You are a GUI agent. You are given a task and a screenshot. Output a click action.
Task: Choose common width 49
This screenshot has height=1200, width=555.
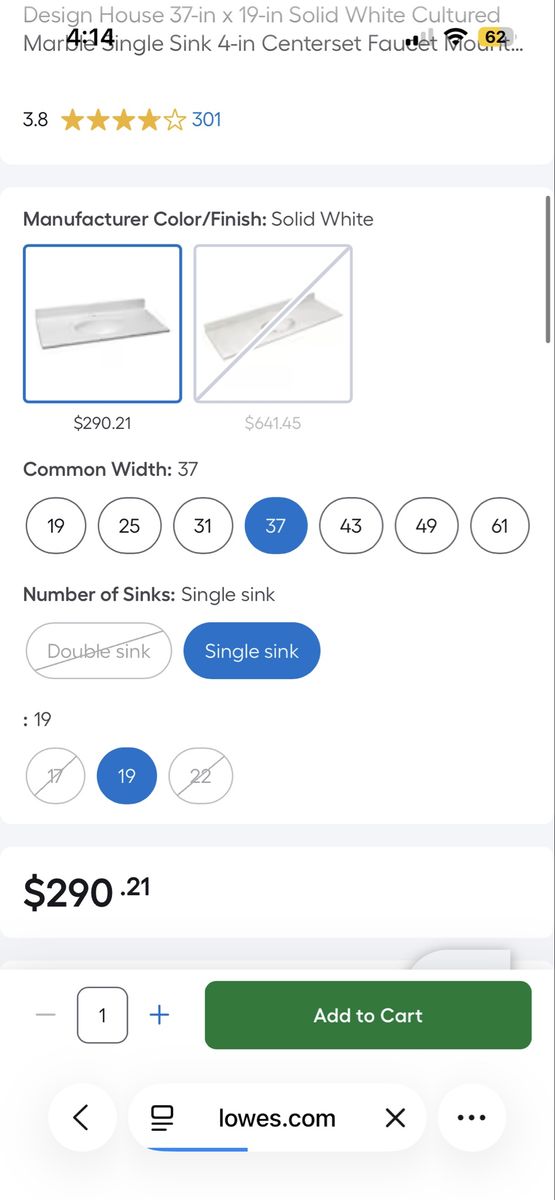pyautogui.click(x=426, y=525)
